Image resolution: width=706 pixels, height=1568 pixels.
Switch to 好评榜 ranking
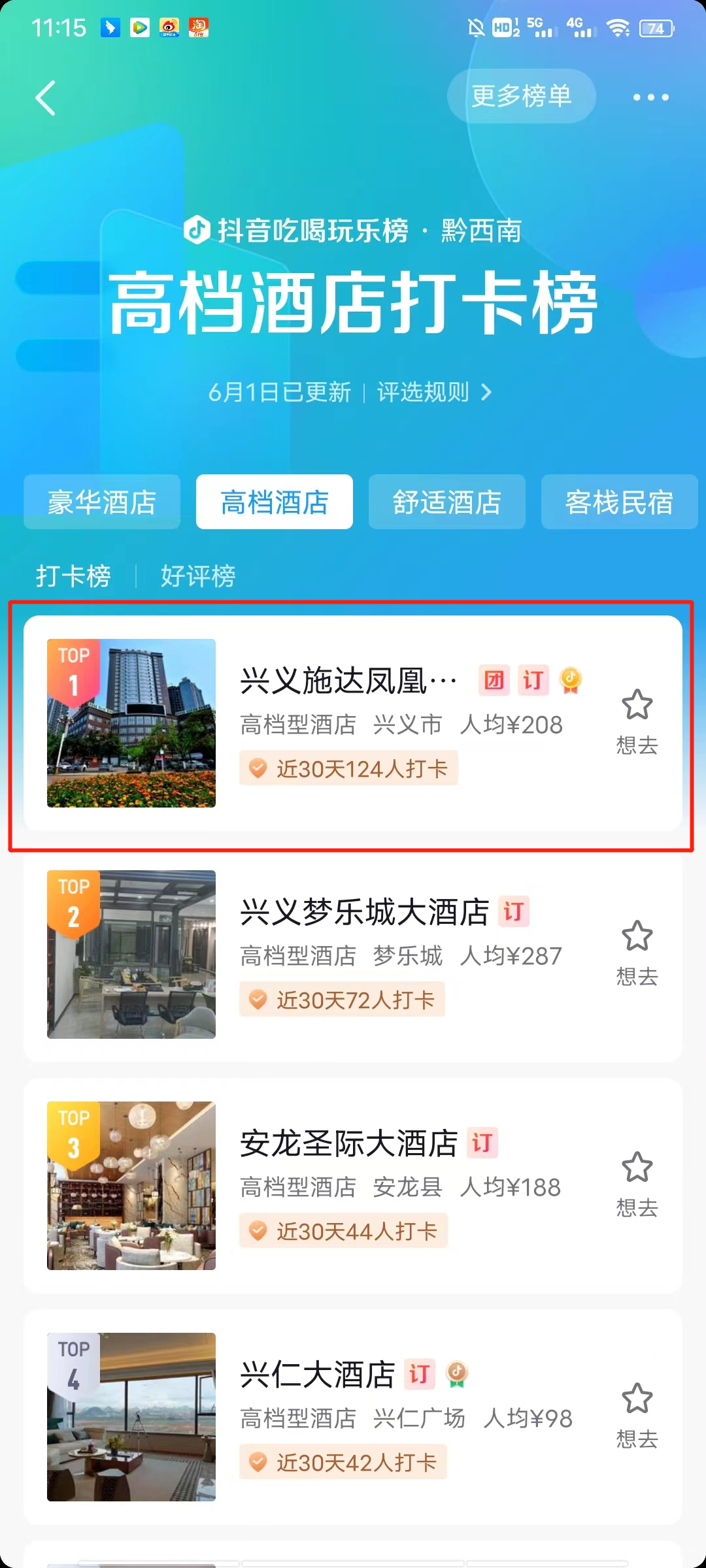[198, 576]
